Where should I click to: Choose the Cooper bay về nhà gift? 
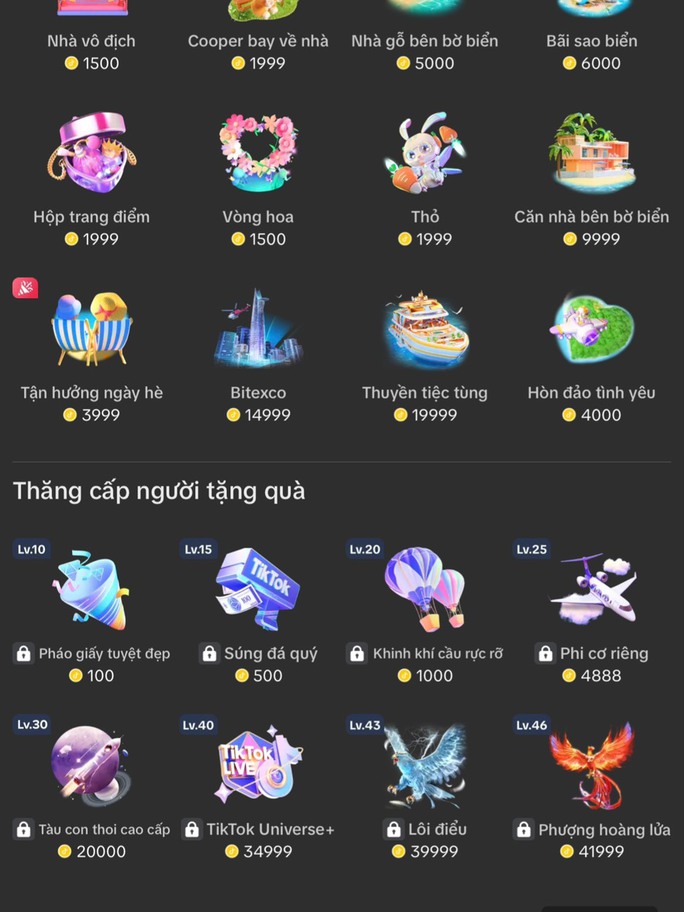(x=258, y=30)
